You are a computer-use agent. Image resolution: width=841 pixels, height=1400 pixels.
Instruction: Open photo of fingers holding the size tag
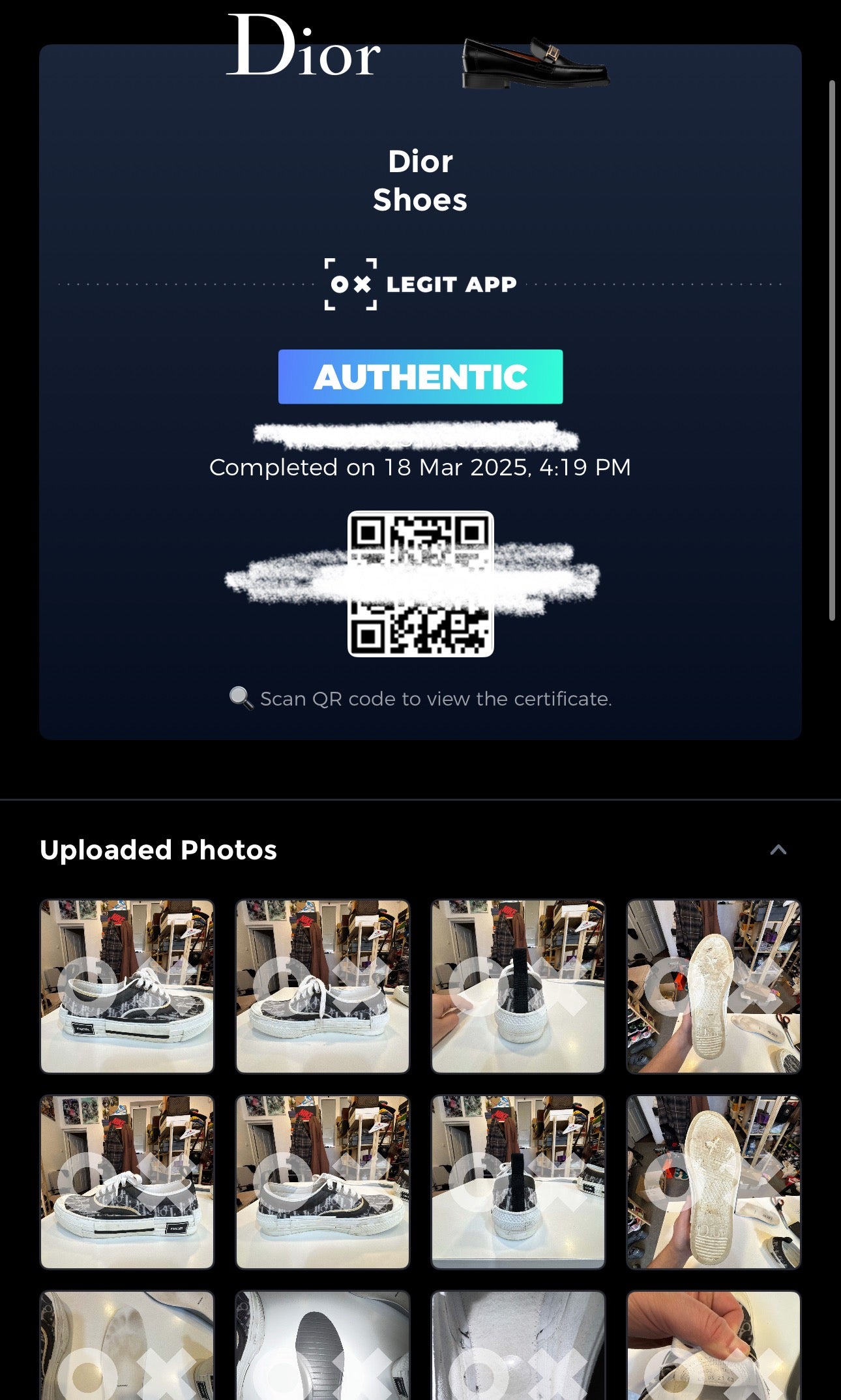(714, 1347)
